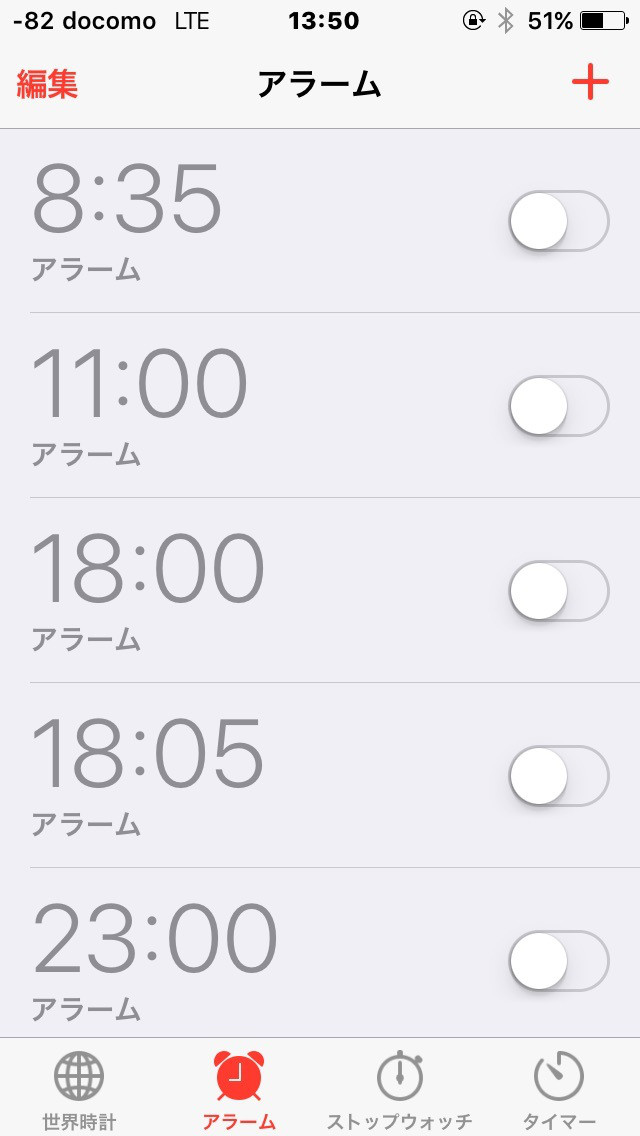Viewport: 640px width, 1136px height.
Task: Turn on the 11:00 alarm
Action: pos(559,406)
